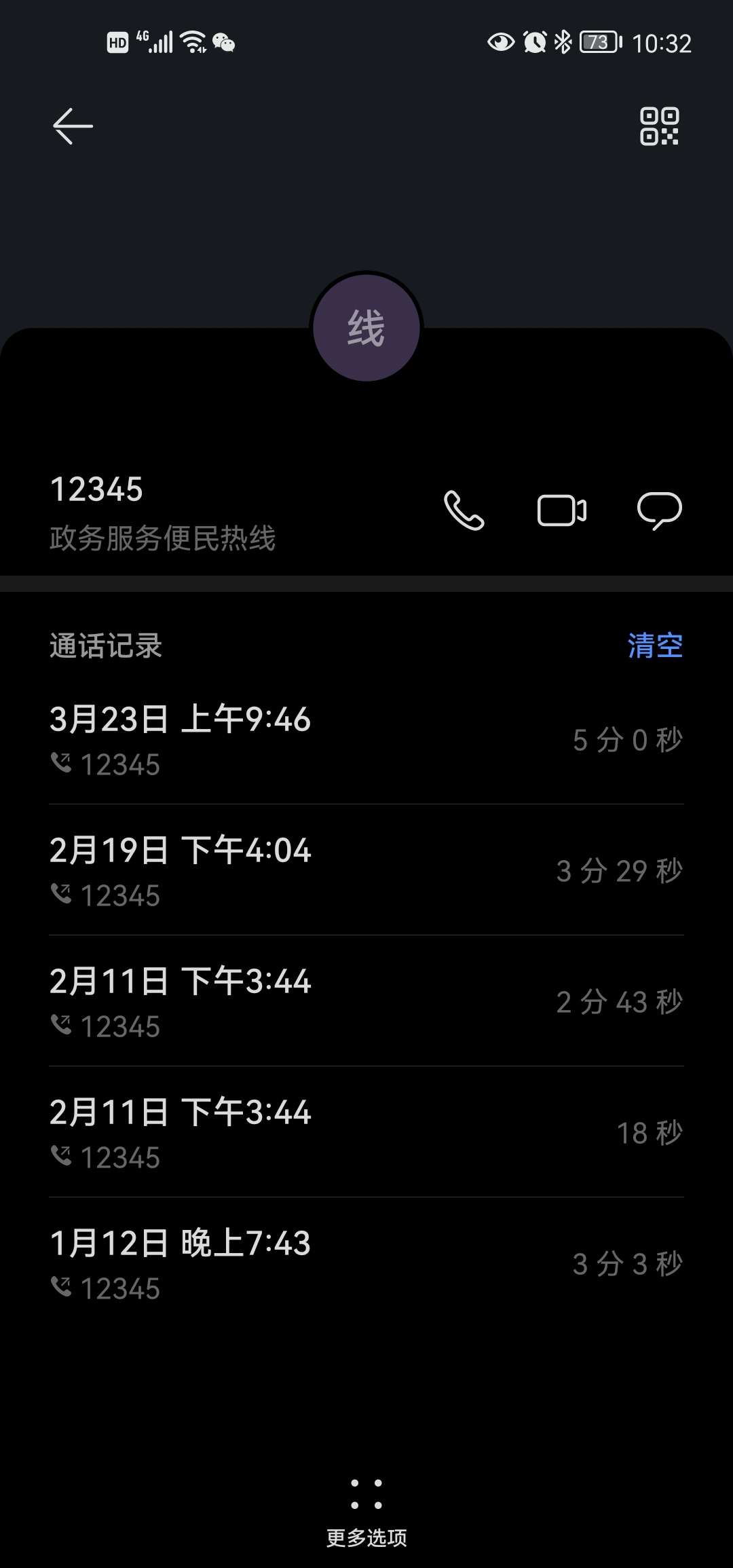
Task: Send a message to 12345
Action: point(659,510)
